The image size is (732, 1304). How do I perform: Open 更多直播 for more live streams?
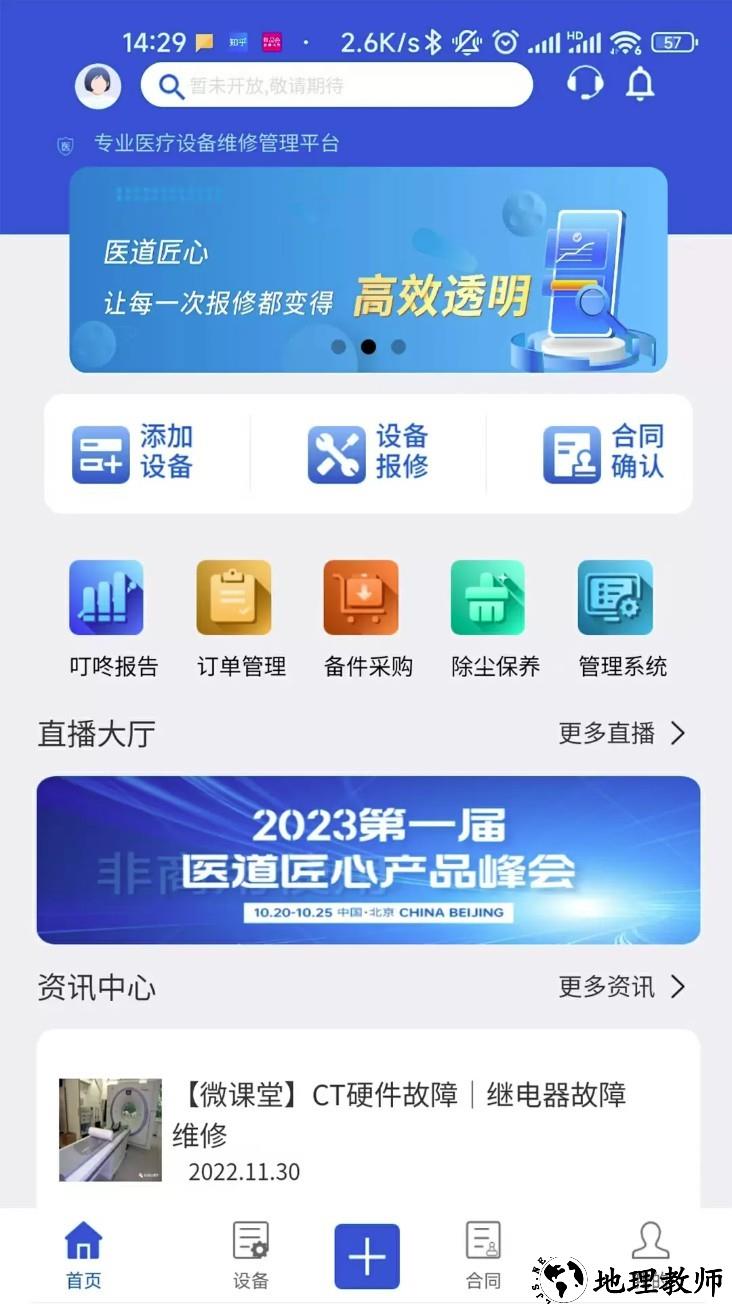[x=609, y=733]
